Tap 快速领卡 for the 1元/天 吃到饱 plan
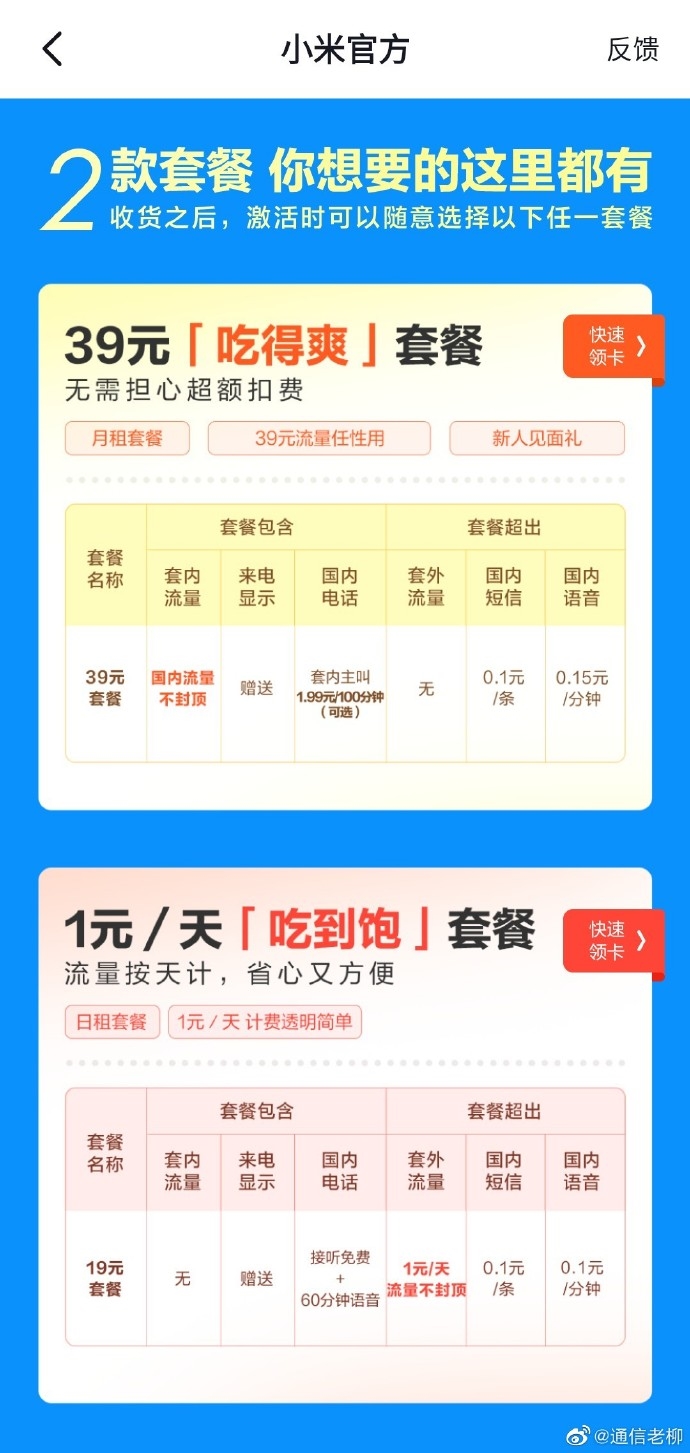This screenshot has width=690, height=1453. pyautogui.click(x=613, y=941)
